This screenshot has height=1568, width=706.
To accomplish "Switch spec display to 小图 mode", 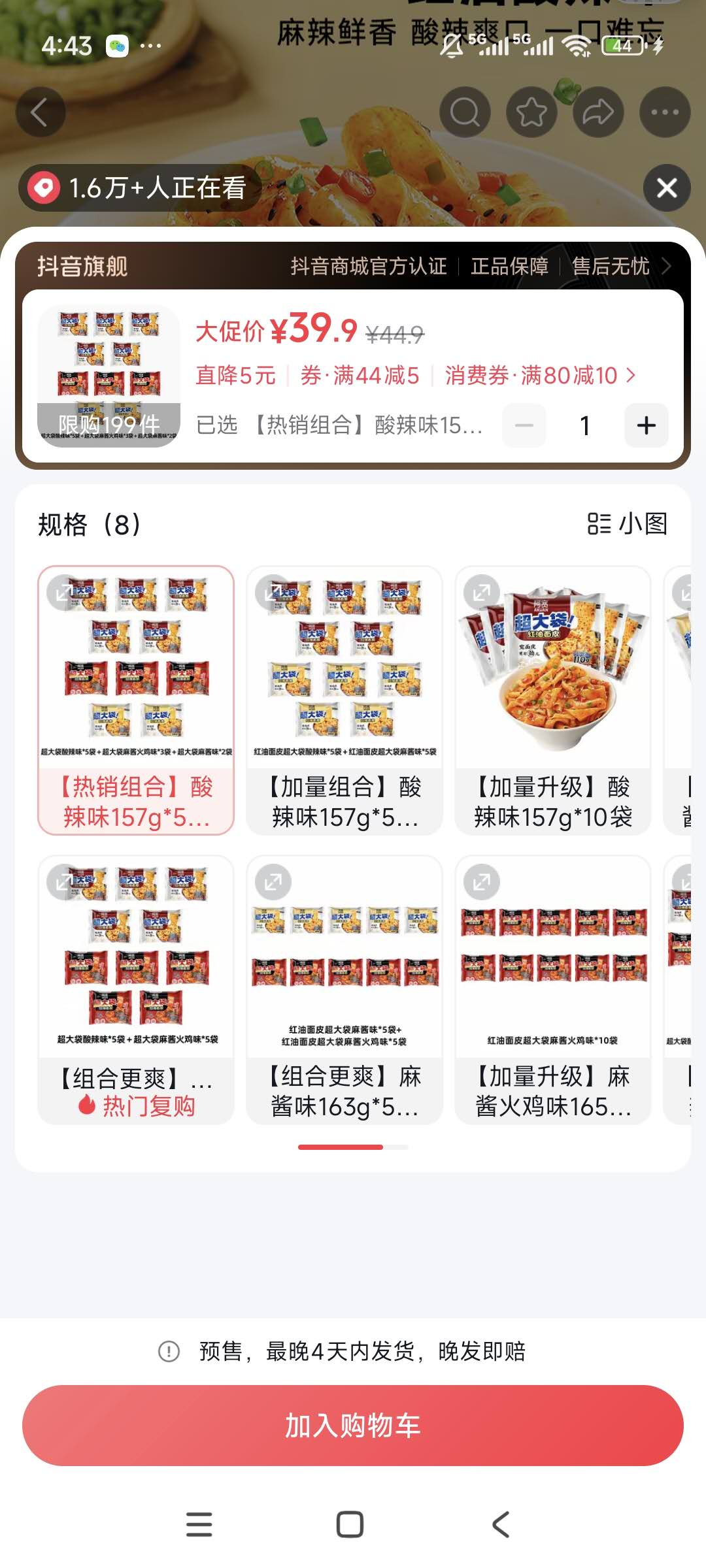I will click(628, 524).
